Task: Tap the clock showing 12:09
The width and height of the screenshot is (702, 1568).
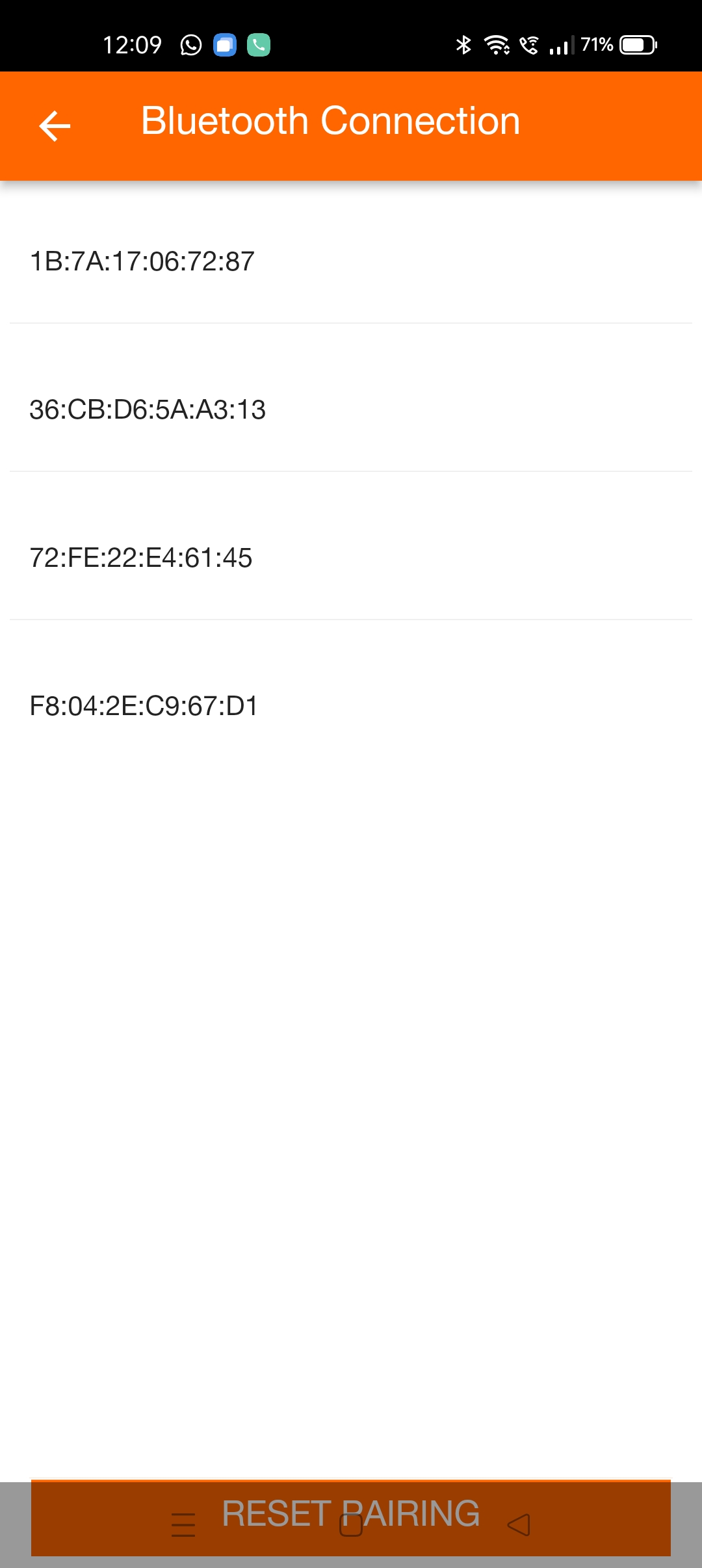Action: [x=133, y=44]
